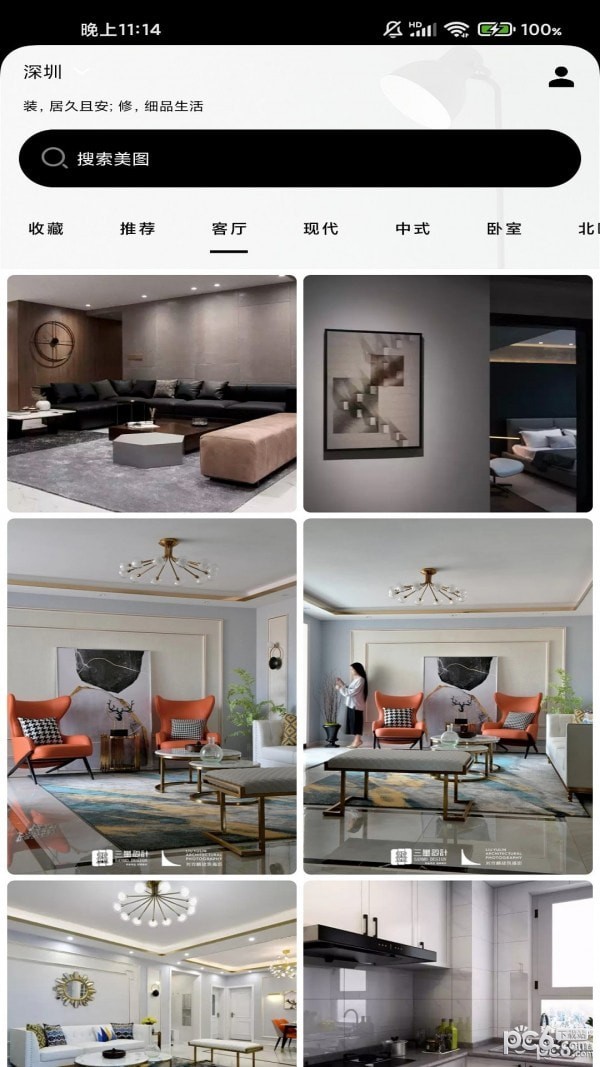Switch to the 现代 tab
This screenshot has width=600, height=1067.
coord(321,228)
